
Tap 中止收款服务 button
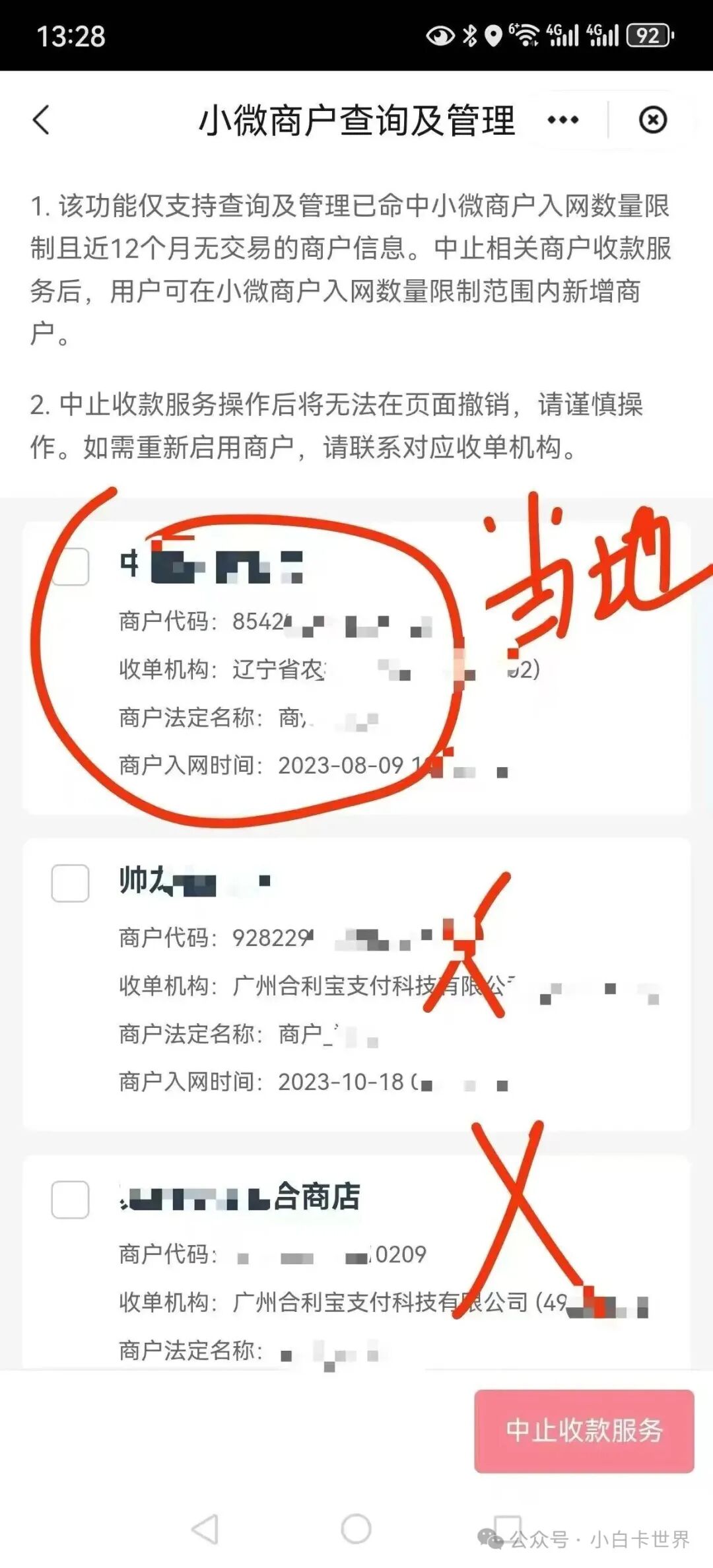[x=584, y=1431]
